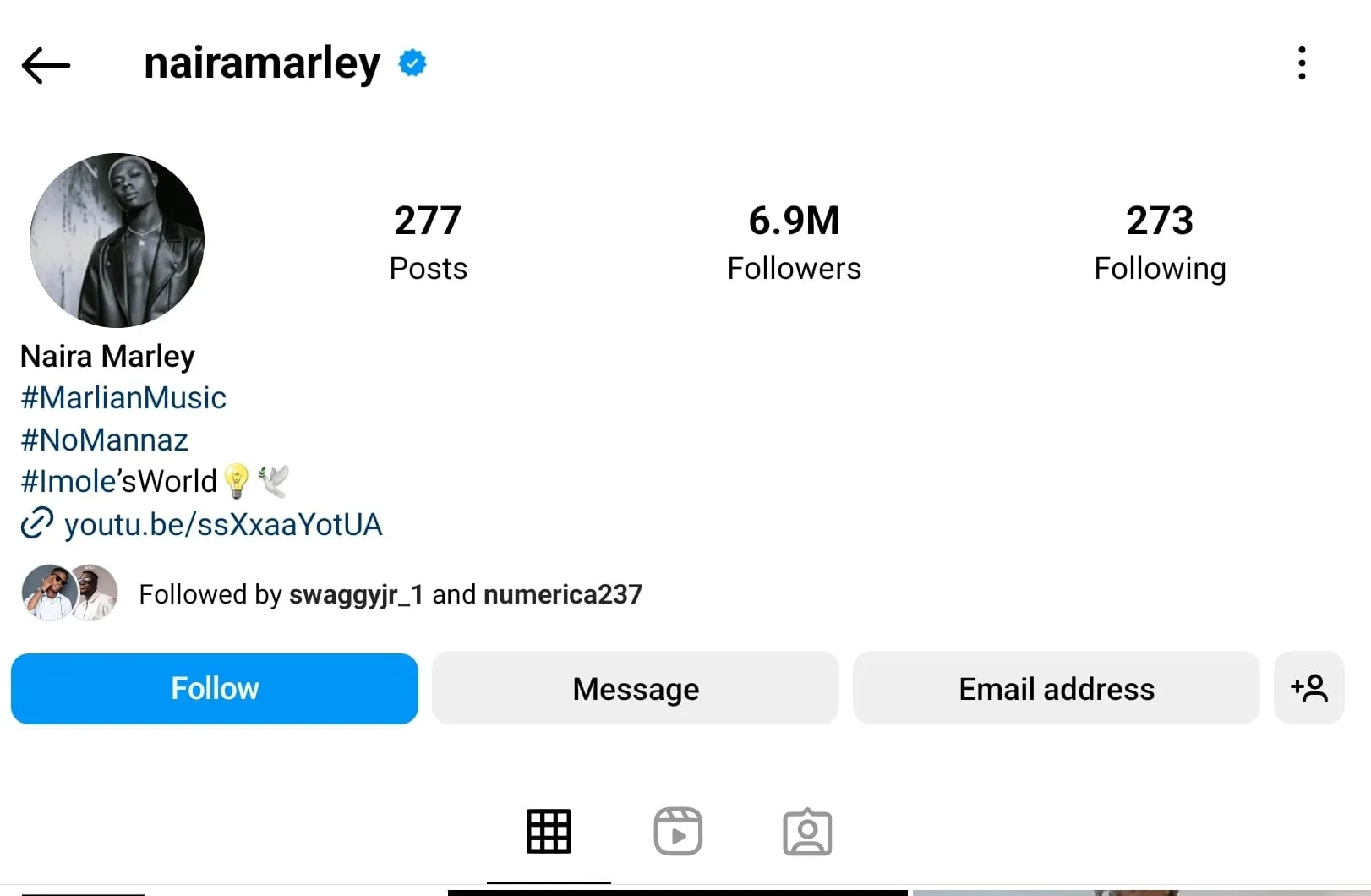Open the three-dot overflow menu
This screenshot has height=896, width=1371.
(1302, 63)
